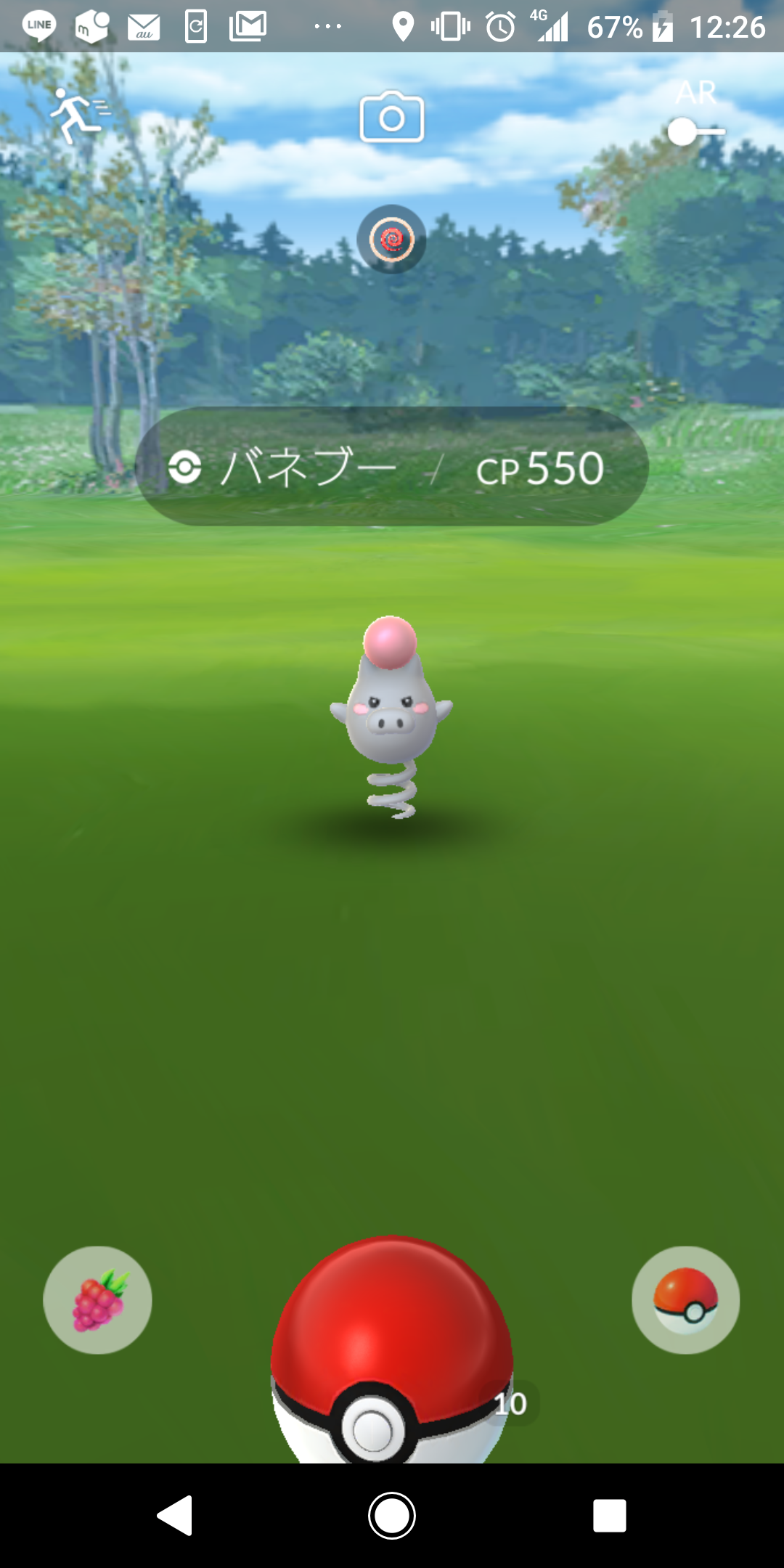Run away from the encounter
Image resolution: width=784 pixels, height=1568 pixels.
(x=78, y=115)
